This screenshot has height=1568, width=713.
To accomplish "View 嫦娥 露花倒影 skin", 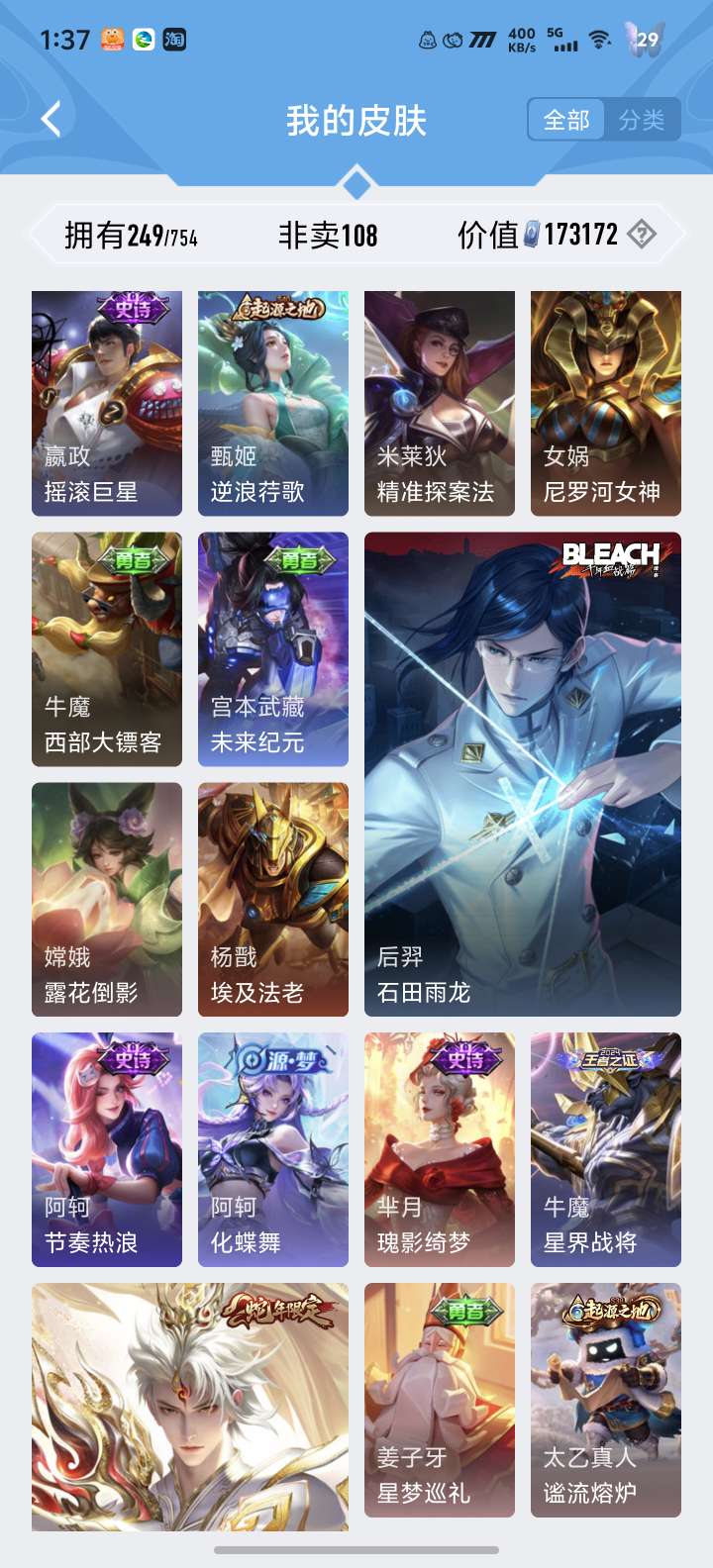I will (x=107, y=899).
